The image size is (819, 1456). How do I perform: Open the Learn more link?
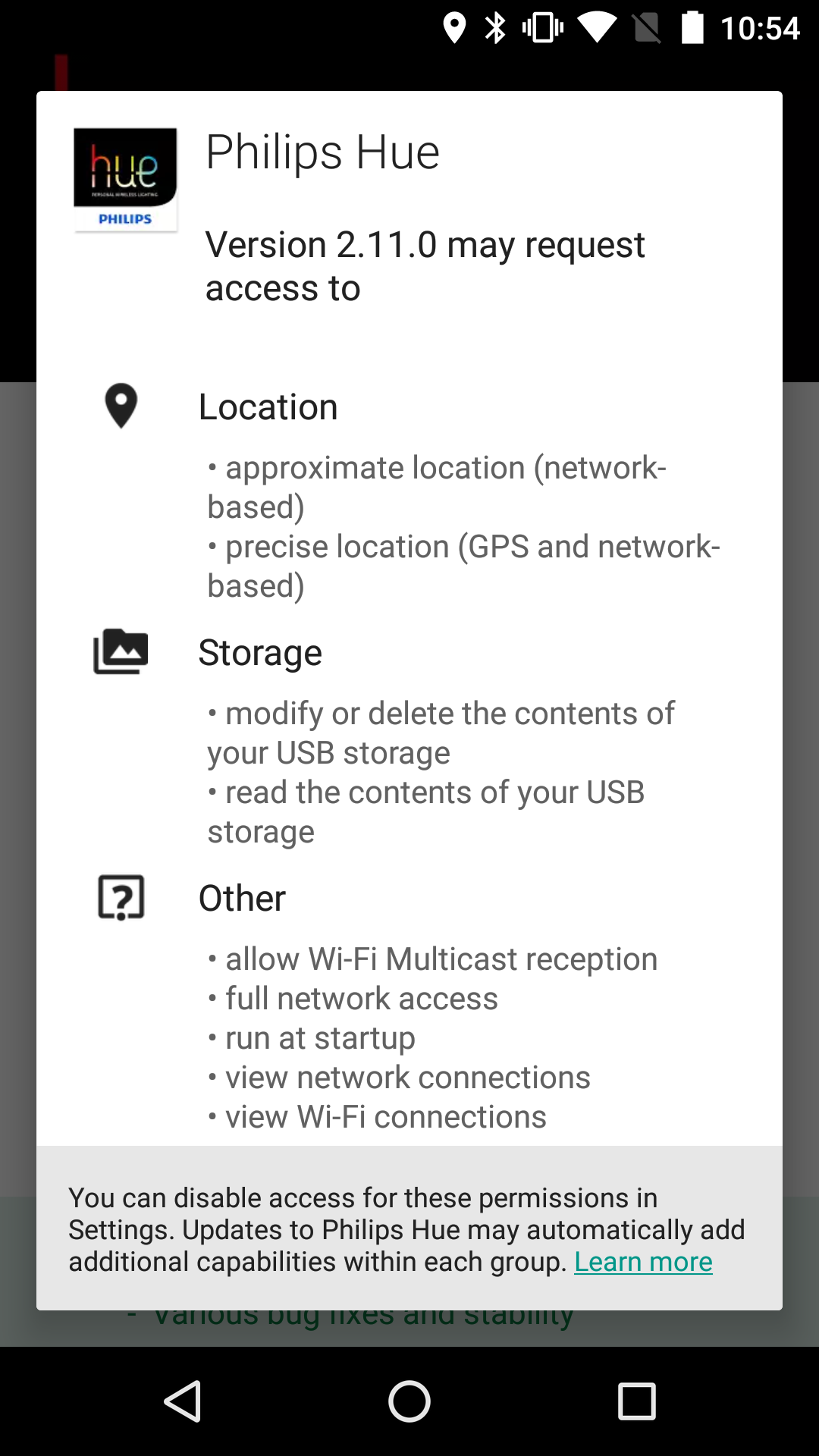coord(643,1261)
